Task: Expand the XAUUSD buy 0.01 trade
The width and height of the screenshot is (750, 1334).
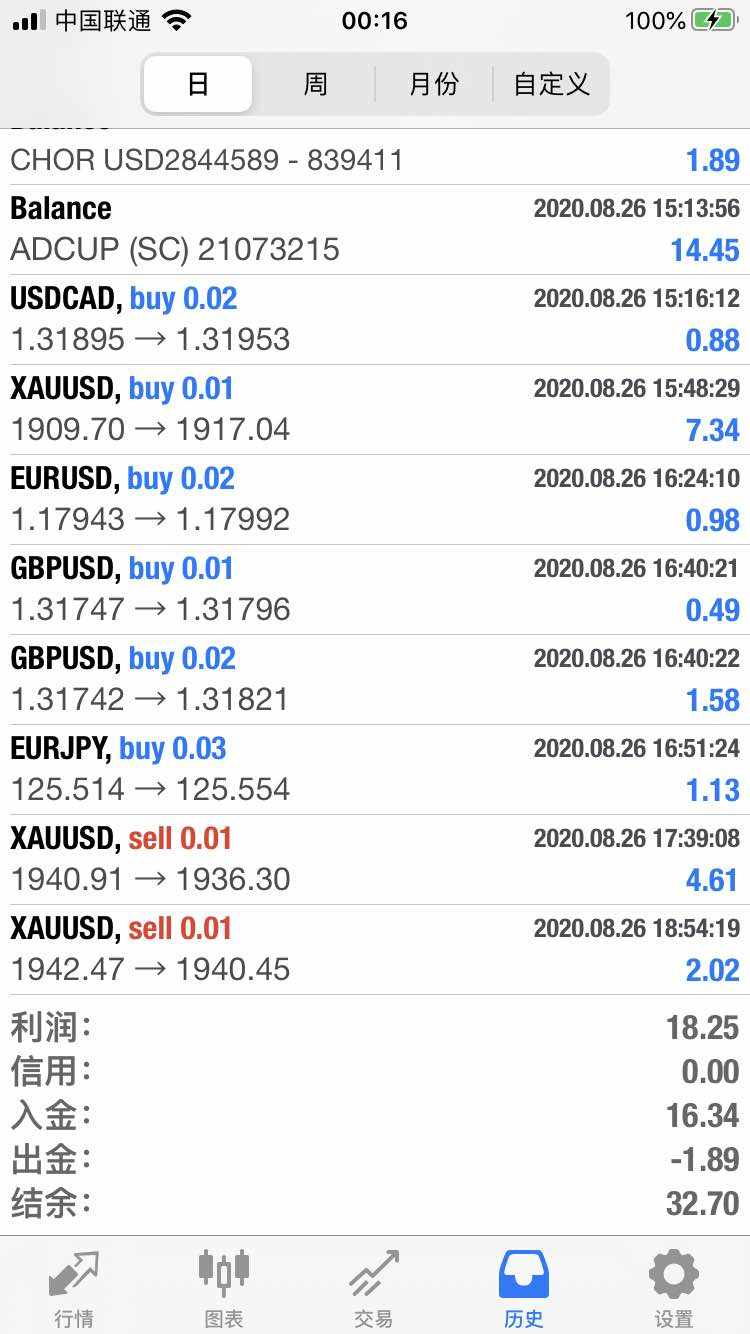Action: (x=375, y=409)
